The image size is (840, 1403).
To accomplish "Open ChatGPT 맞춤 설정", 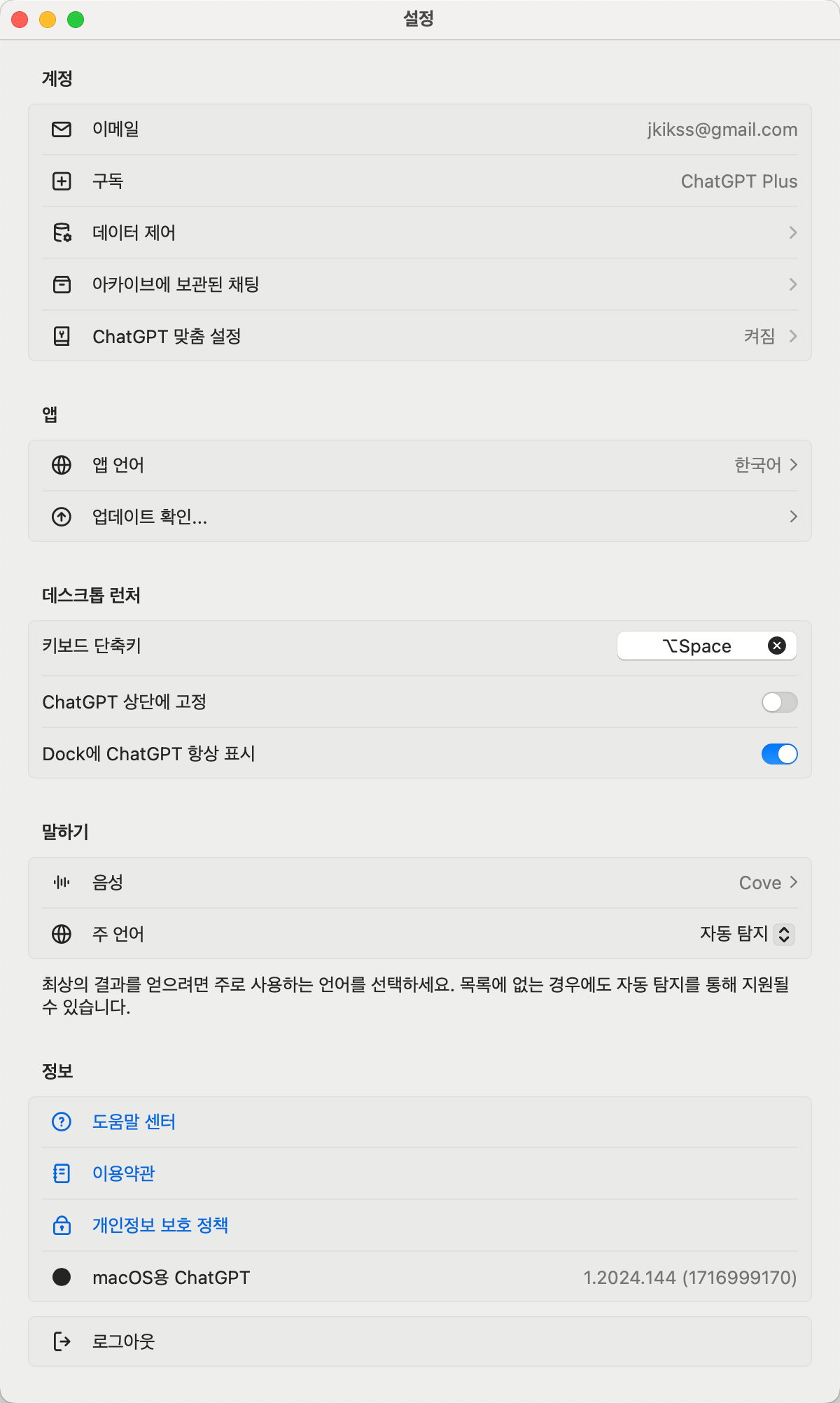I will [x=419, y=336].
